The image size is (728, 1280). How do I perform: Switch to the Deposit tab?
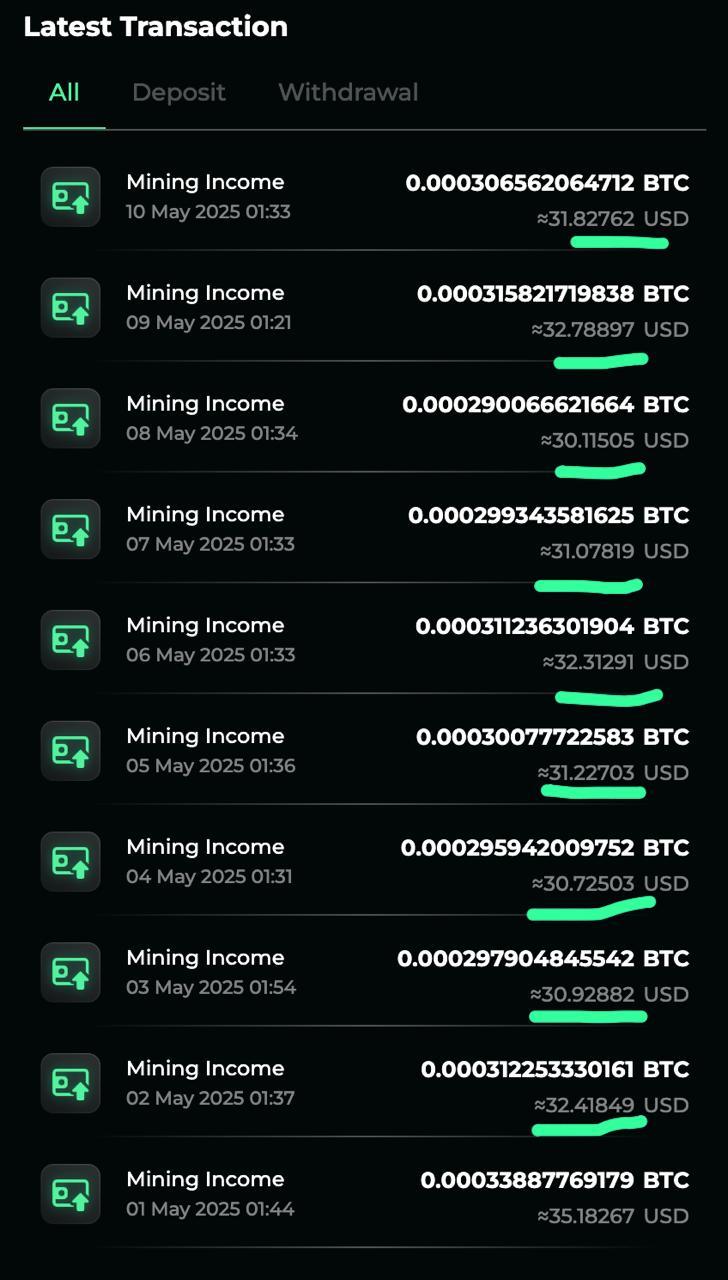[179, 92]
